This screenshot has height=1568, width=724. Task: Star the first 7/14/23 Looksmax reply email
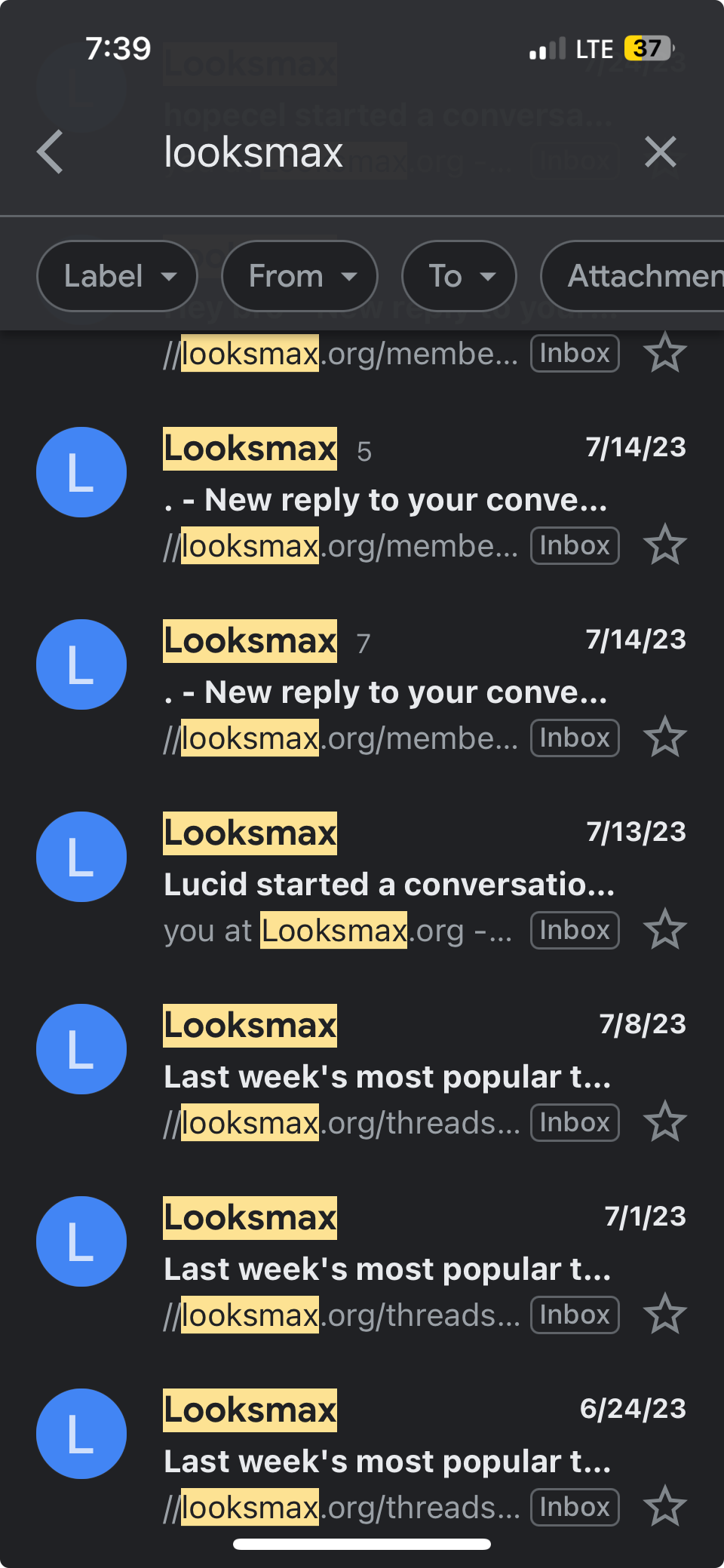[x=667, y=545]
